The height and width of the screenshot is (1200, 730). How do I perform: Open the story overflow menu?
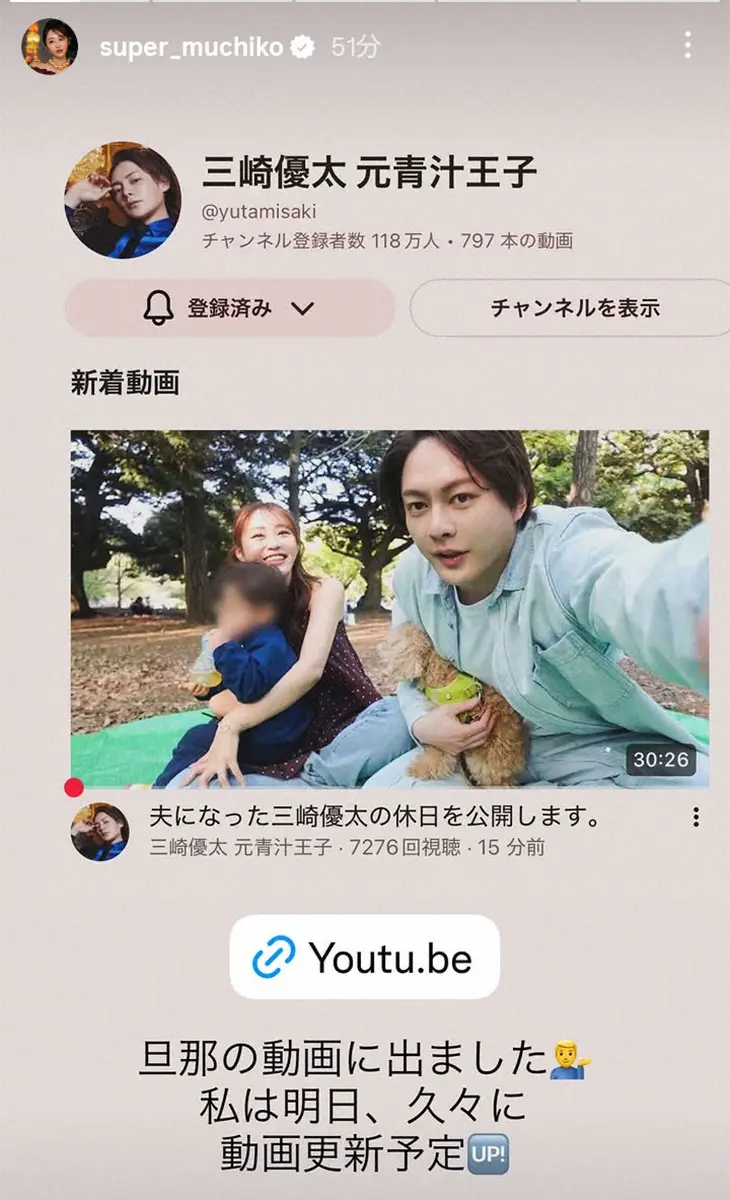click(x=687, y=45)
